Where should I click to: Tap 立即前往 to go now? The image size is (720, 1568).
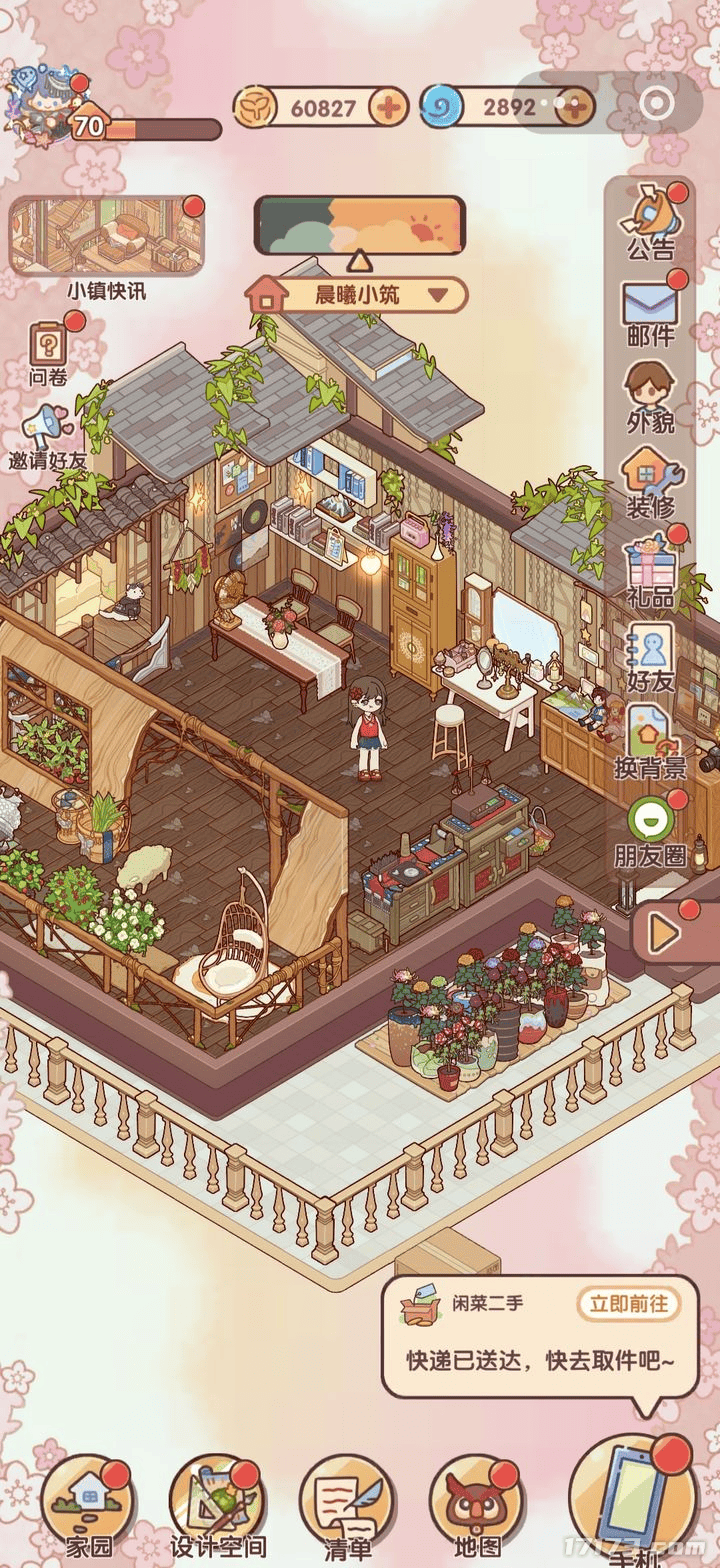[628, 1303]
